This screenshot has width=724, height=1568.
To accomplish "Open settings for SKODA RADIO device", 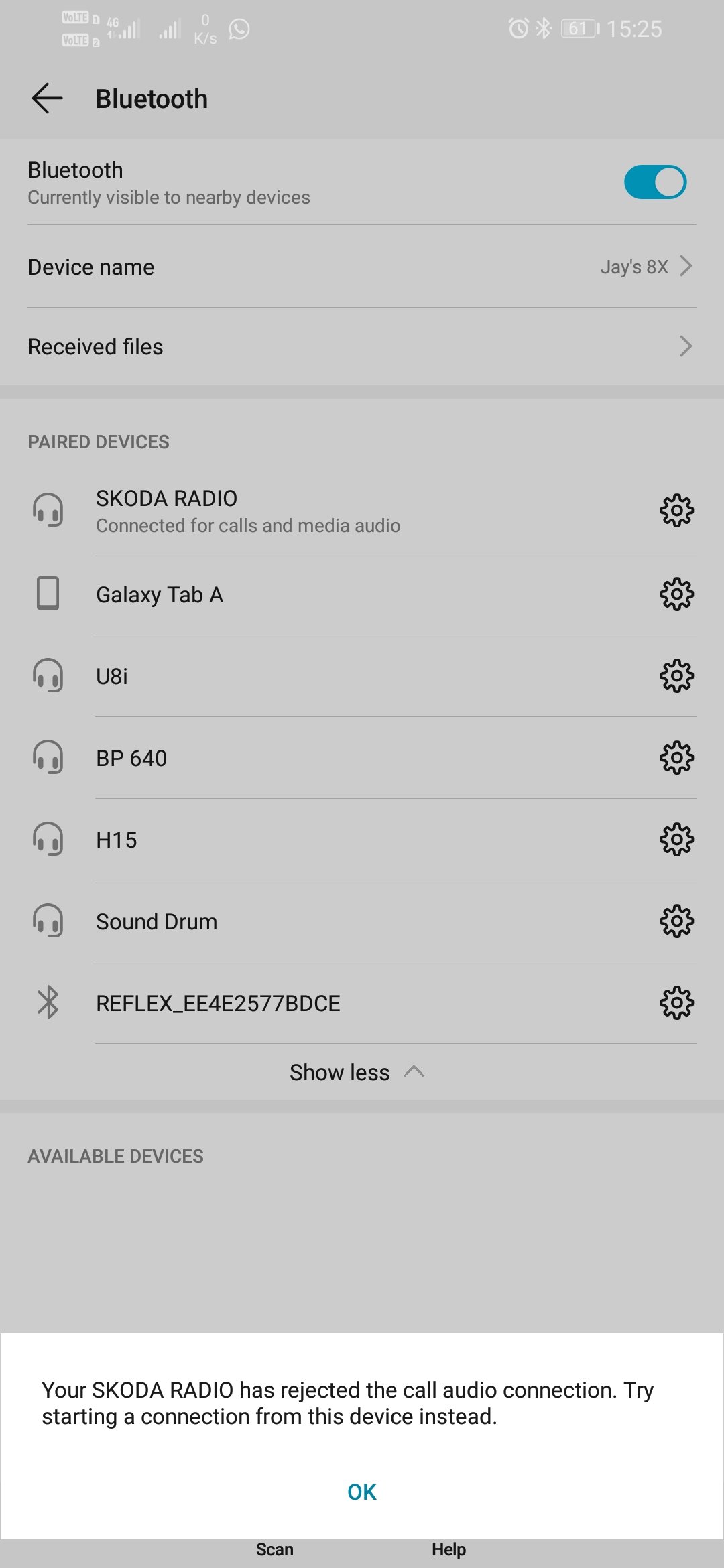I will [x=676, y=510].
